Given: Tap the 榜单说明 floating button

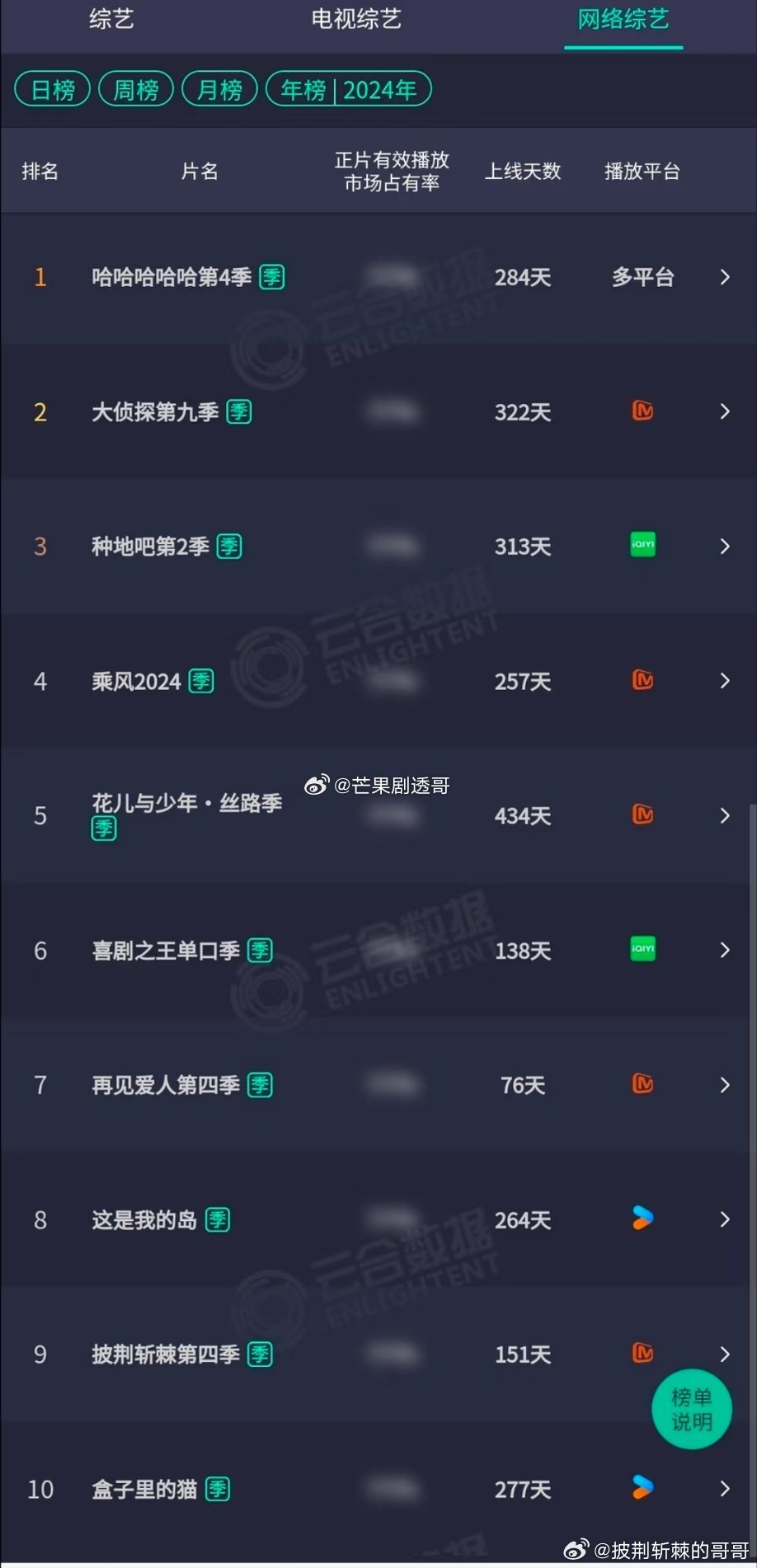Looking at the screenshot, I should tap(691, 1409).
